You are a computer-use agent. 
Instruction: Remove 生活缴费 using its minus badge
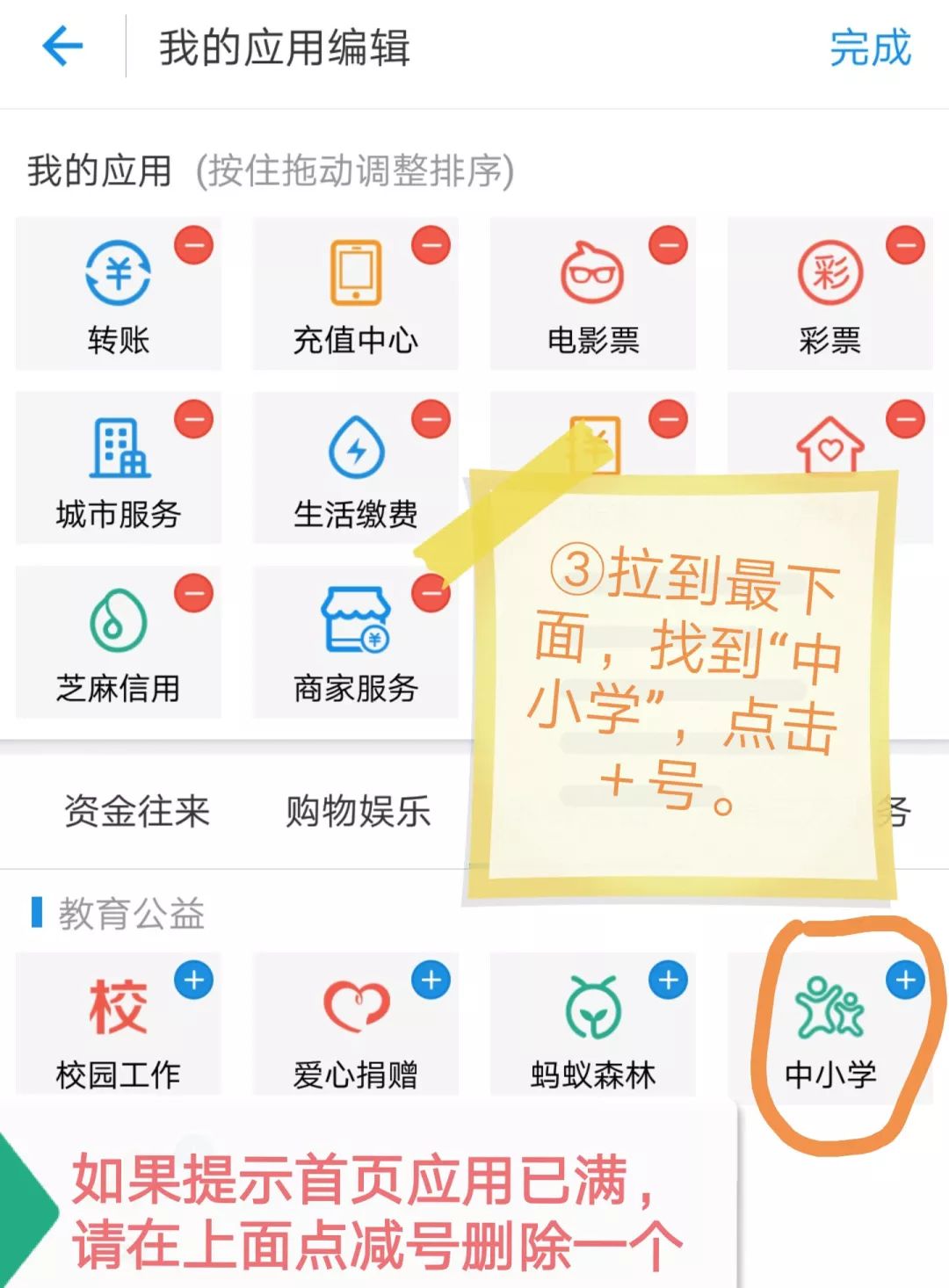click(x=431, y=420)
